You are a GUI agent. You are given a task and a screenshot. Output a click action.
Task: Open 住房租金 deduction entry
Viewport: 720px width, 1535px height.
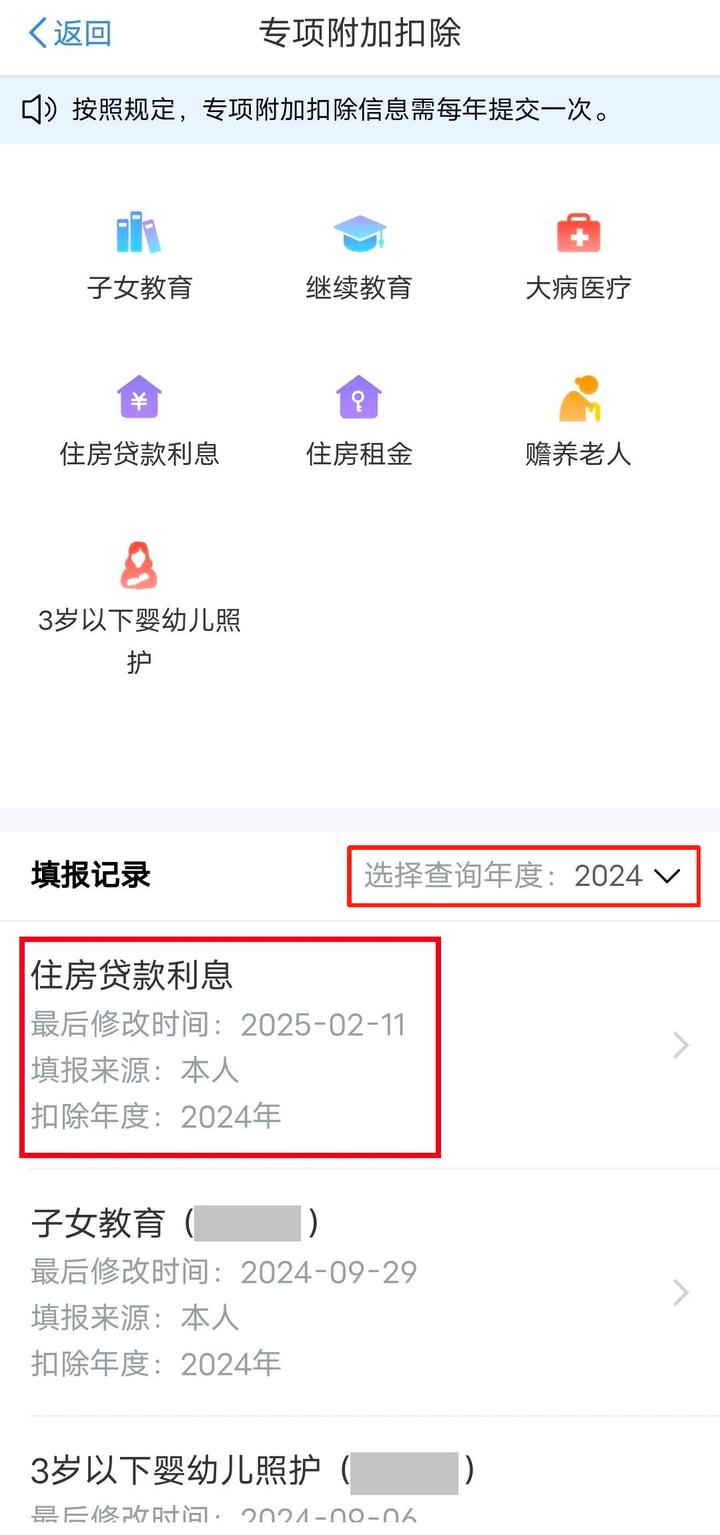[x=359, y=421]
